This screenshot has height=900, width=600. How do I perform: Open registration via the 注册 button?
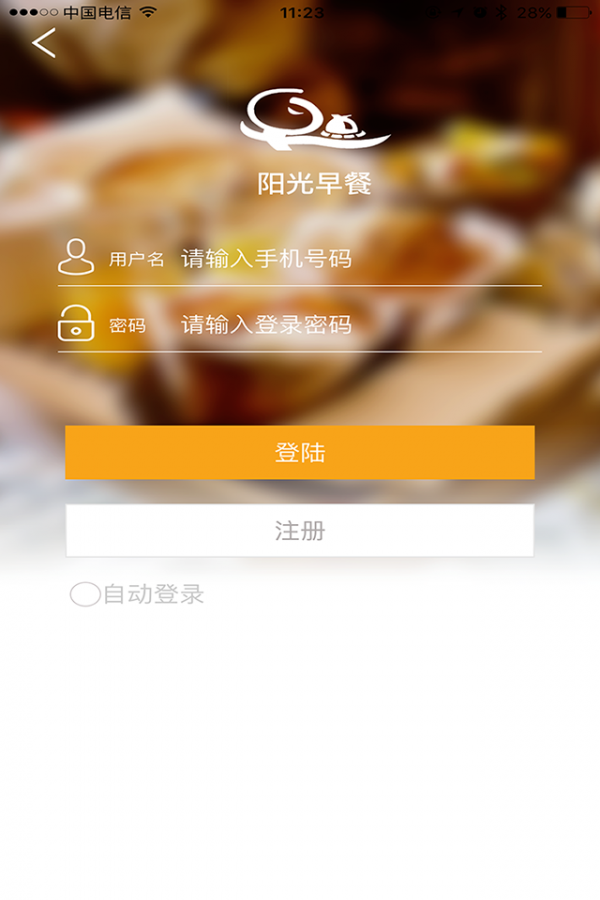(300, 530)
